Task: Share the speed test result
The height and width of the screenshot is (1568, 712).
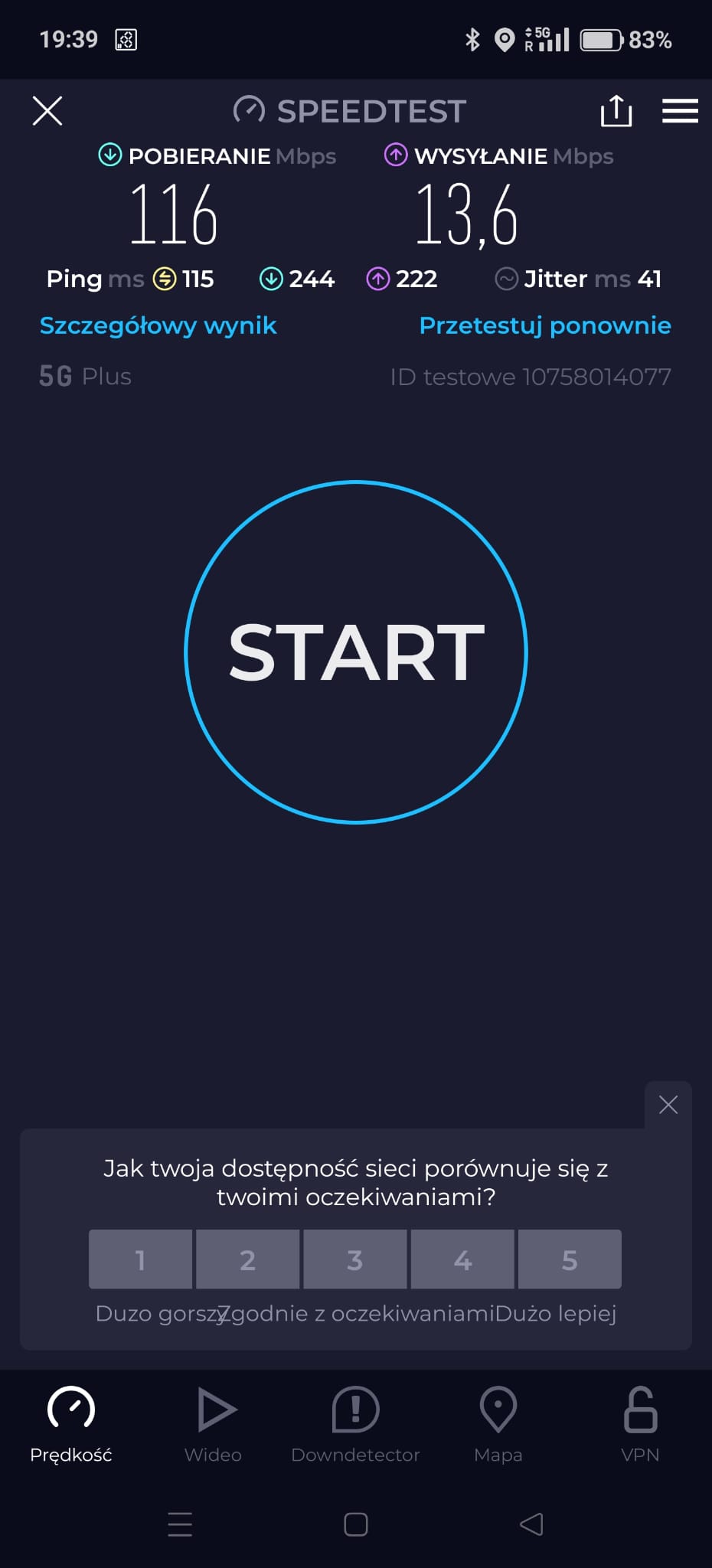Action: coord(616,111)
